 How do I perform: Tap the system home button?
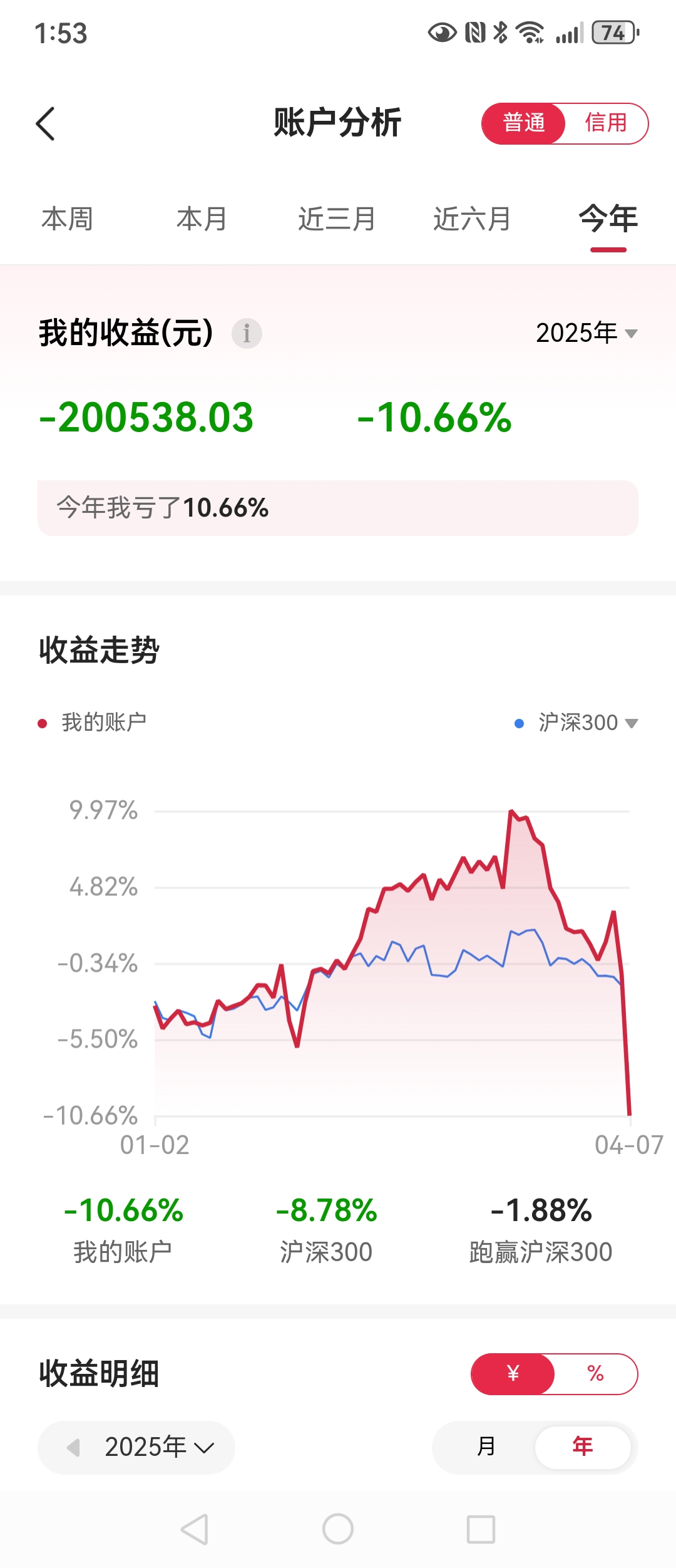(x=338, y=1529)
